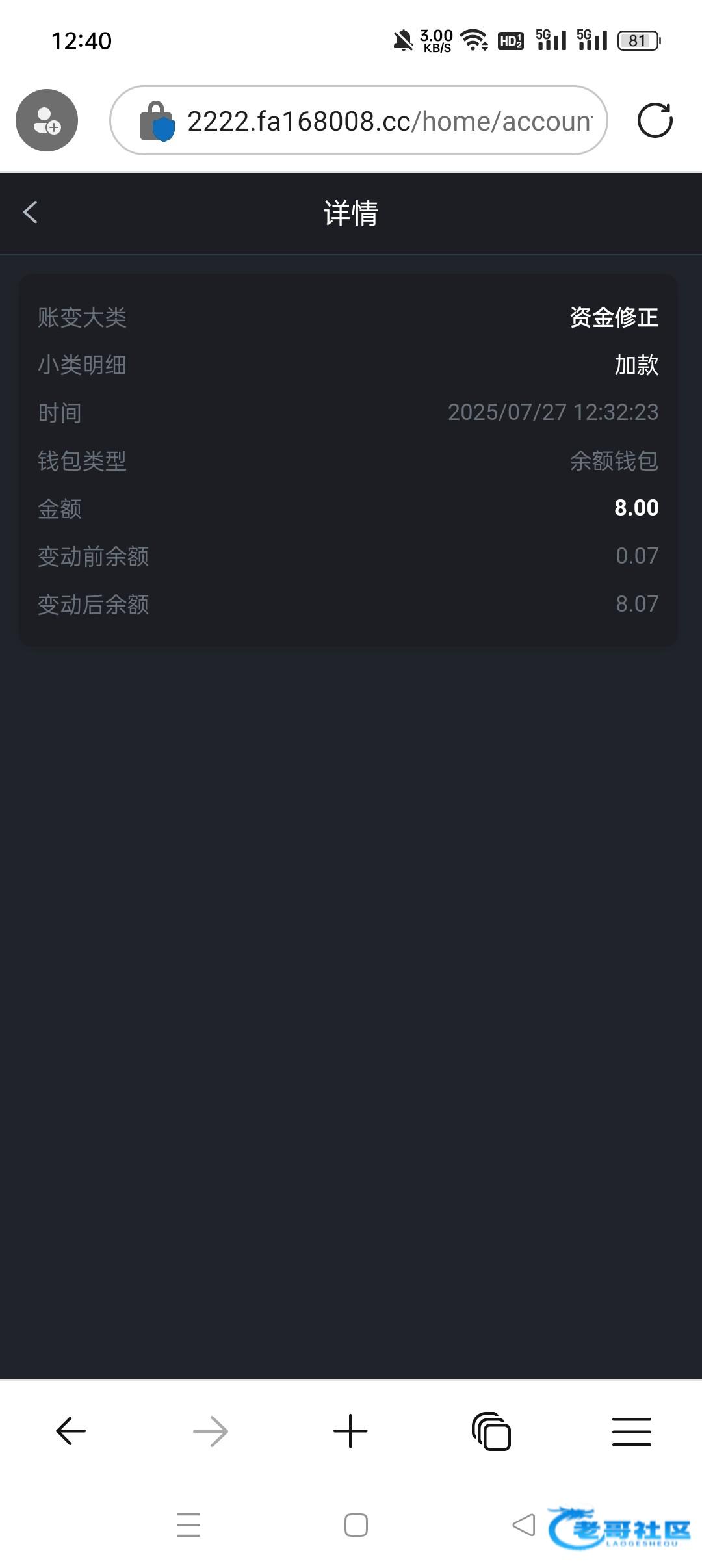Open a new browser tab
The width and height of the screenshot is (702, 1568).
(x=350, y=1431)
